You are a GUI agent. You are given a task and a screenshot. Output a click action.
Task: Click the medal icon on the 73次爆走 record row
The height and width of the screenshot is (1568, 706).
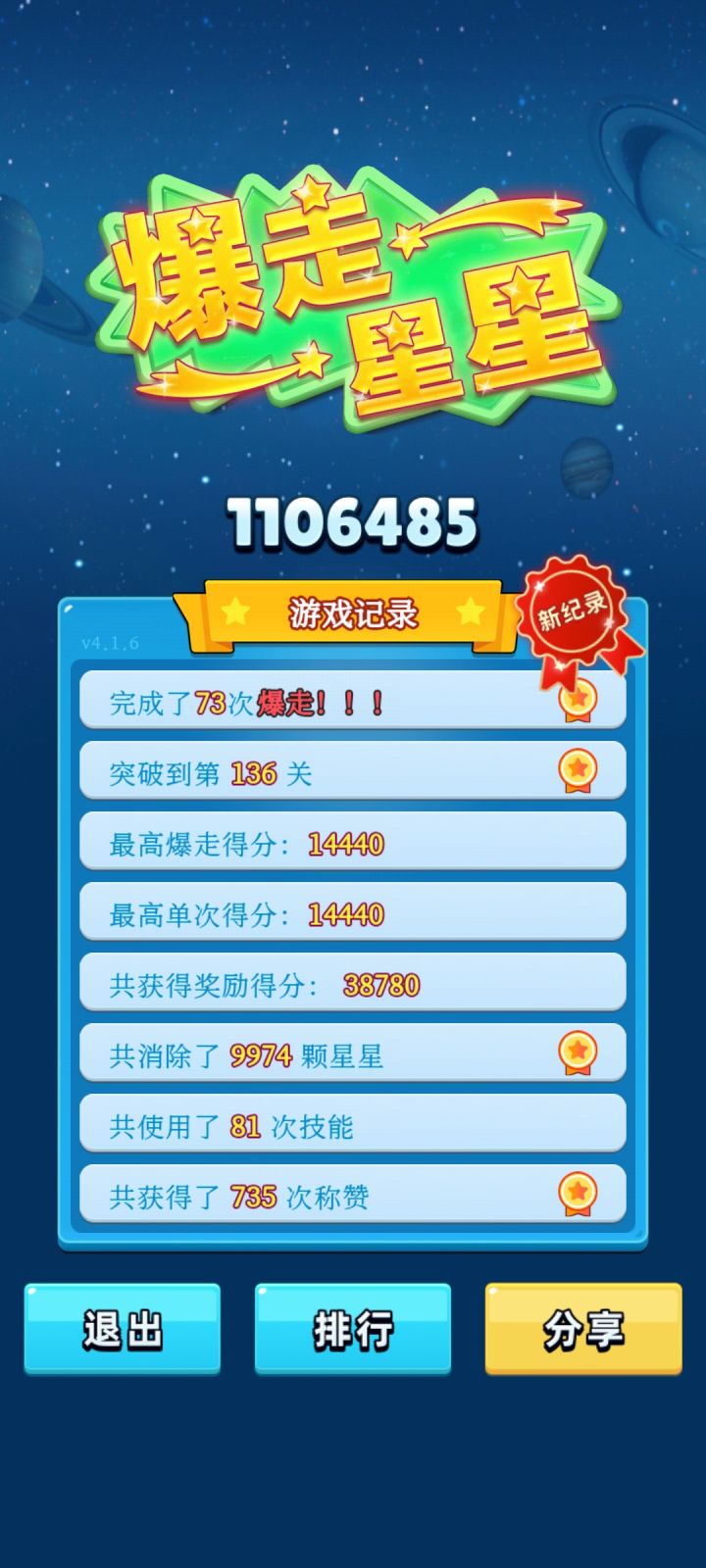(x=579, y=700)
